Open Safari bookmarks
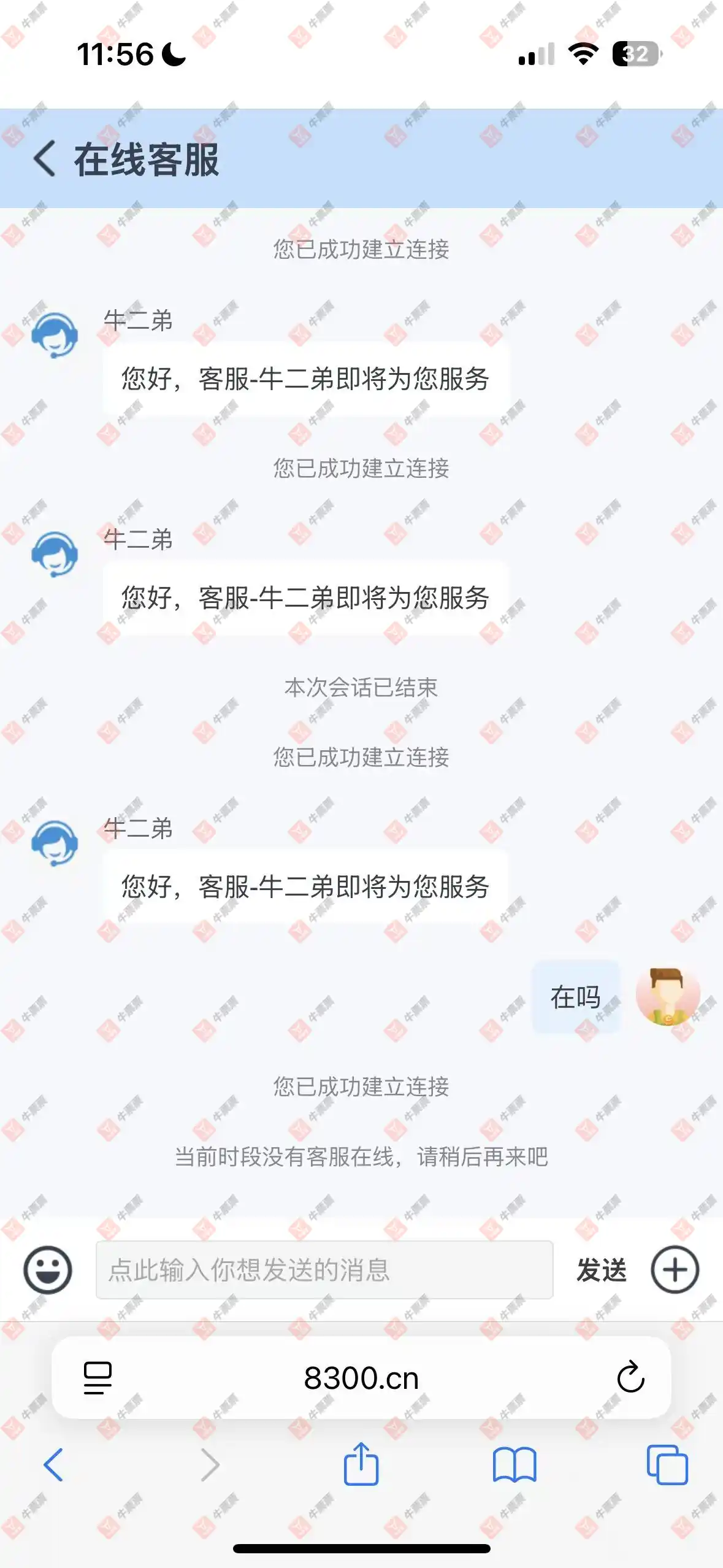Image resolution: width=723 pixels, height=1568 pixels. pyautogui.click(x=514, y=1465)
